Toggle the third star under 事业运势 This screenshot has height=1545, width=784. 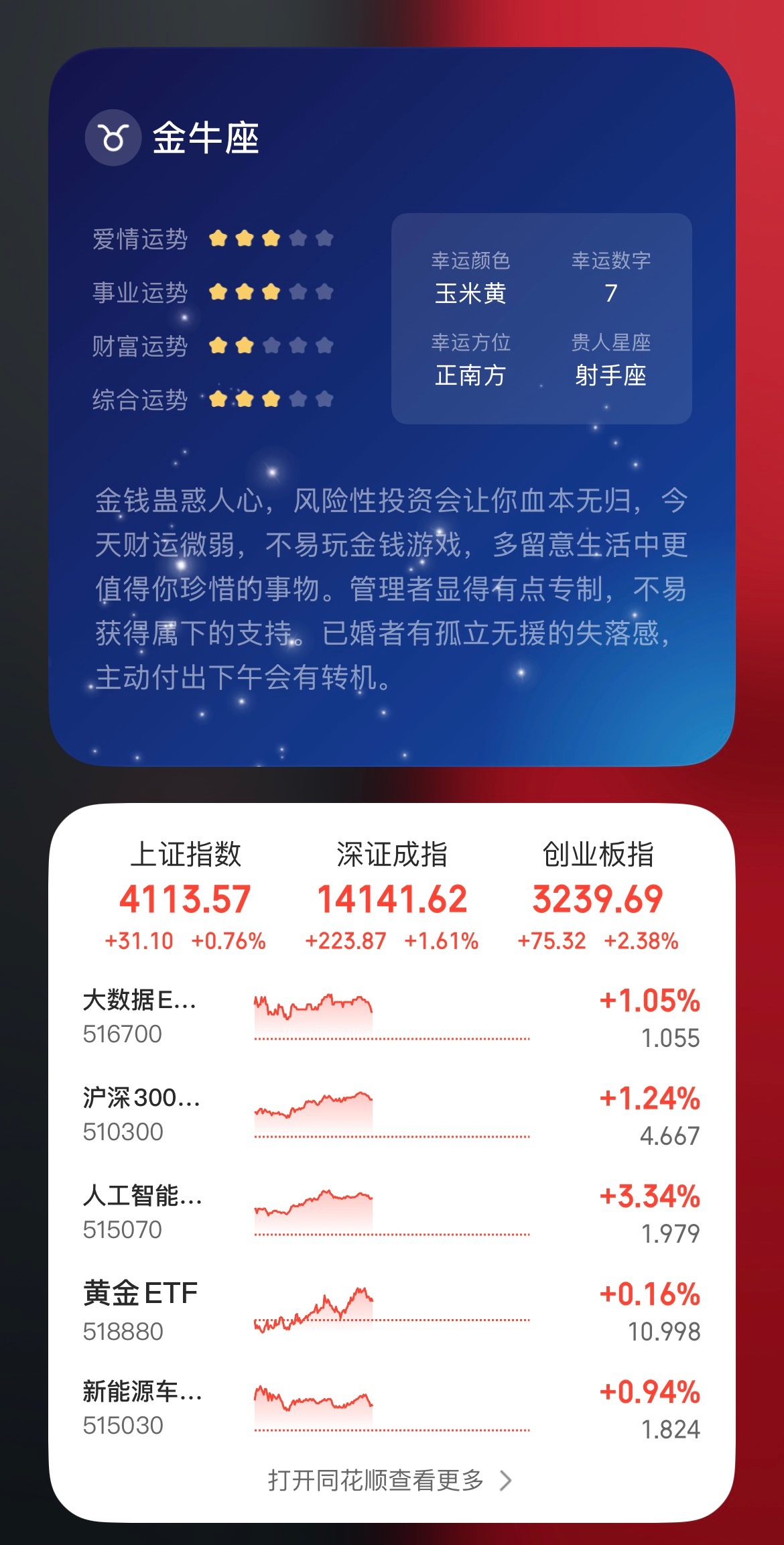(273, 292)
